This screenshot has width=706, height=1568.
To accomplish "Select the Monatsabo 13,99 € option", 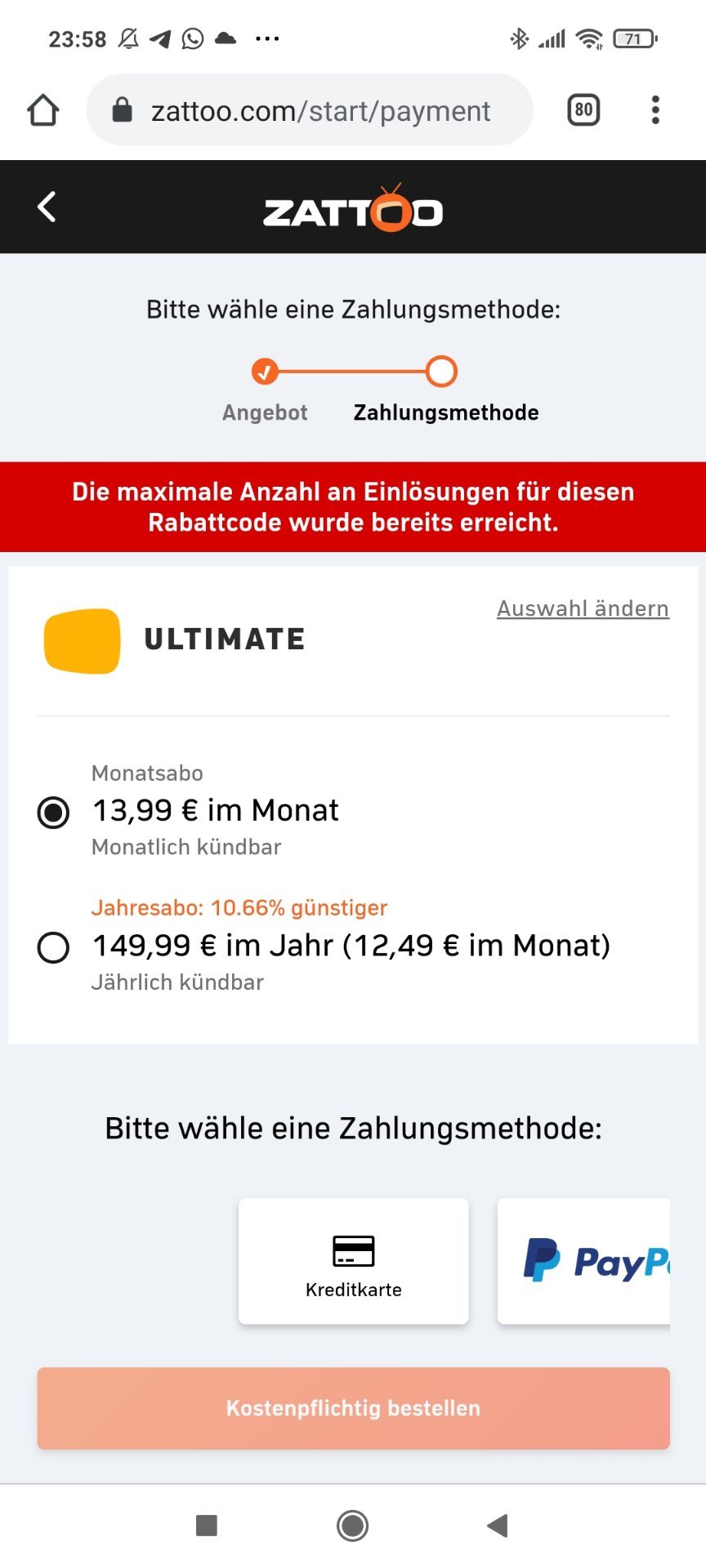I will pyautogui.click(x=54, y=813).
